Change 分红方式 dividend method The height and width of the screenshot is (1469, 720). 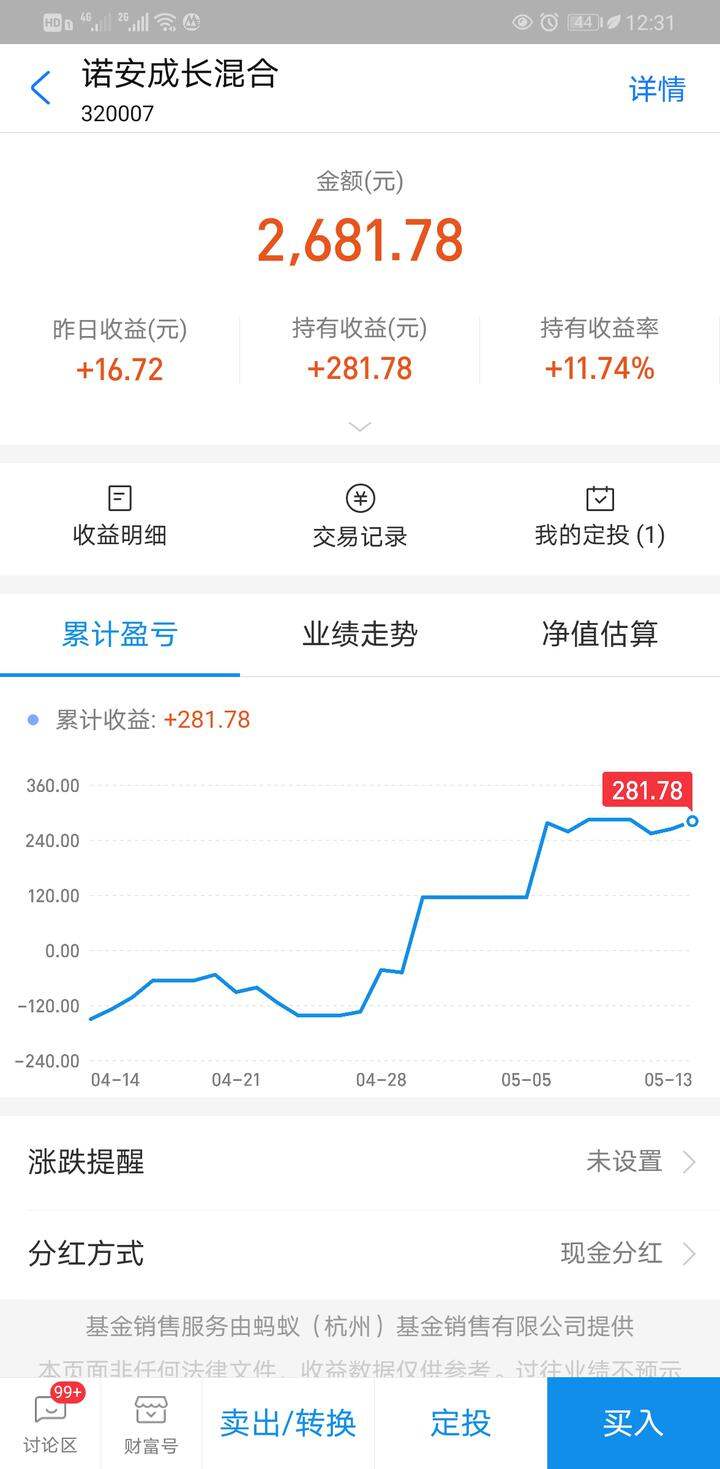point(360,1254)
